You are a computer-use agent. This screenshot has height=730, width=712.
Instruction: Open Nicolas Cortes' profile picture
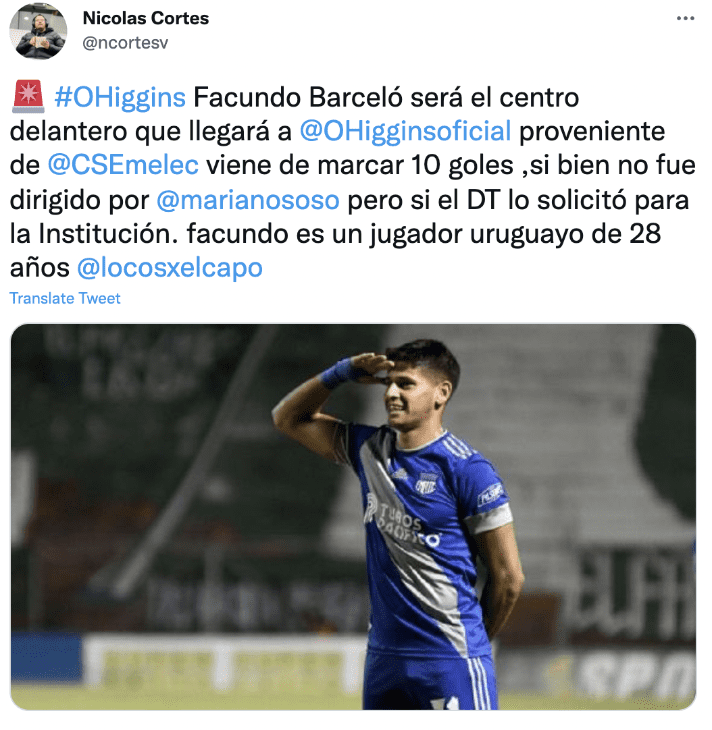click(38, 31)
